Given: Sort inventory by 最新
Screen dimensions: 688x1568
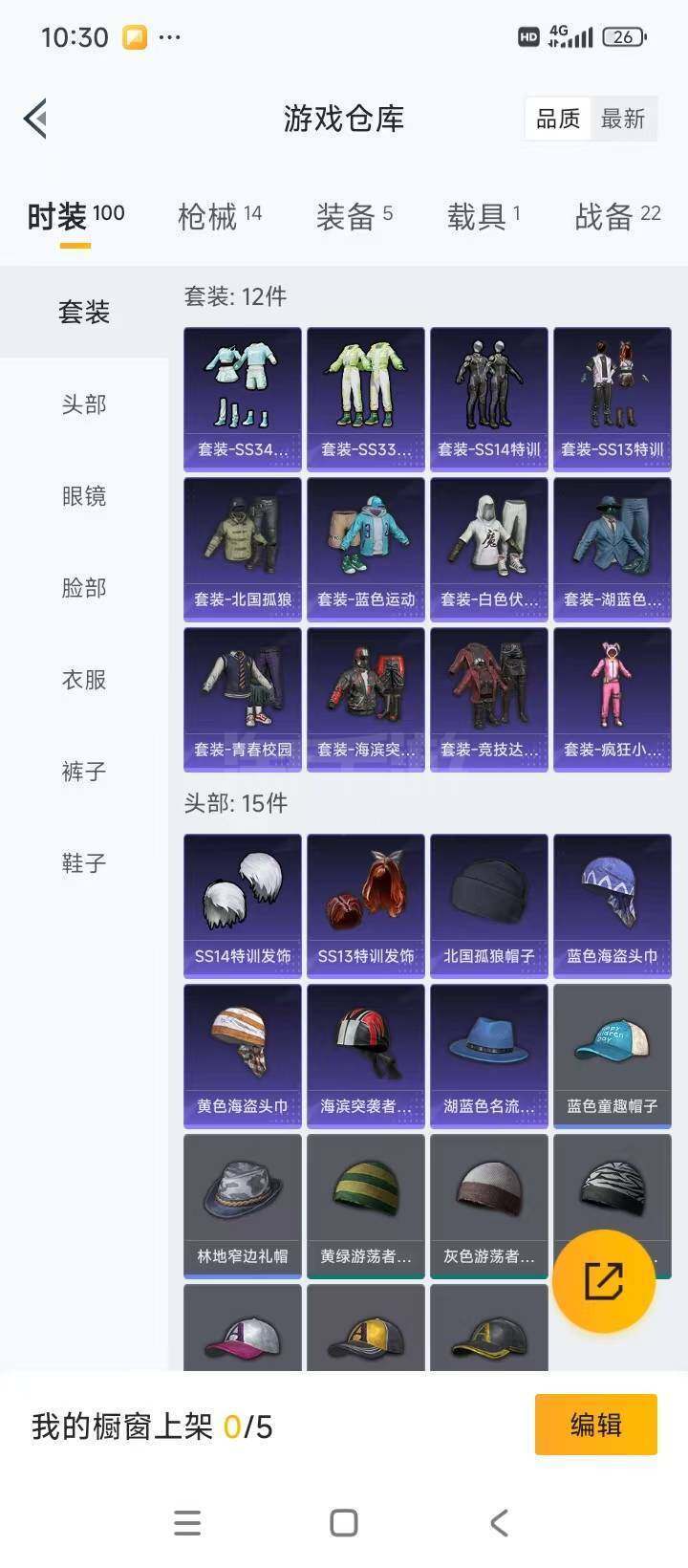Looking at the screenshot, I should 623,119.
